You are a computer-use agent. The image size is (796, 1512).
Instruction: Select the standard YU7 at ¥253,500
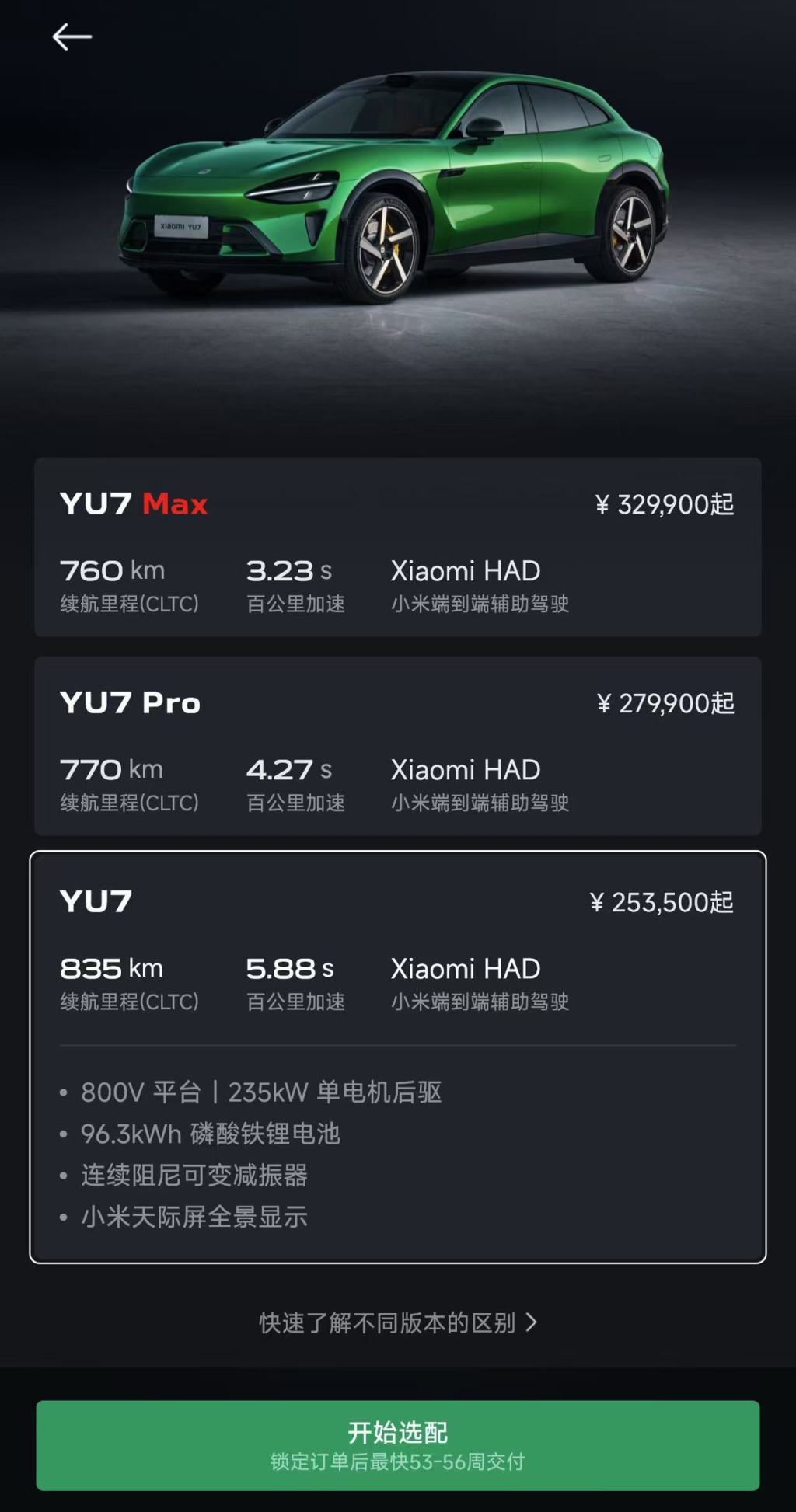(x=397, y=948)
